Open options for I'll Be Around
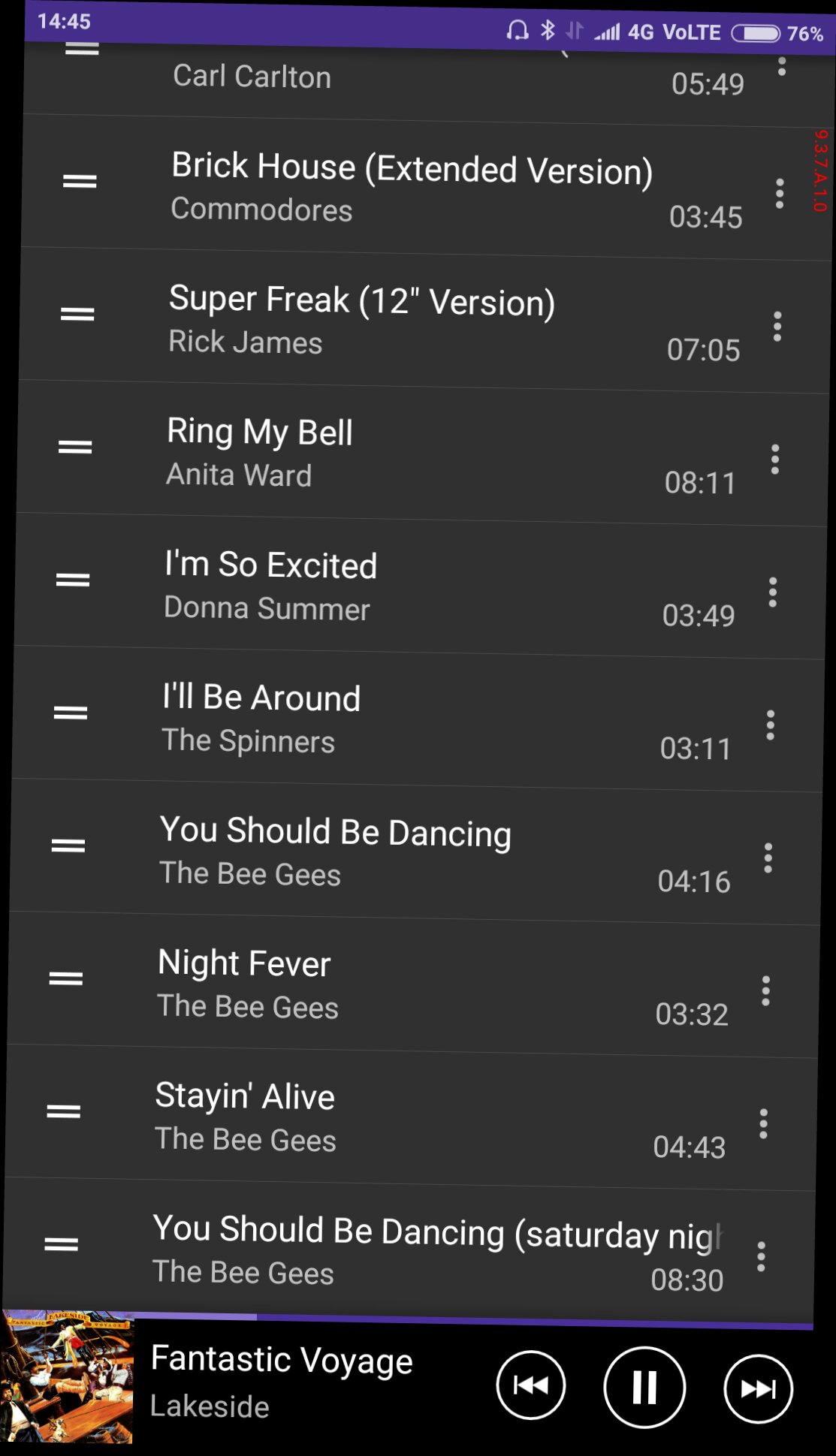This screenshot has width=836, height=1456. click(770, 725)
